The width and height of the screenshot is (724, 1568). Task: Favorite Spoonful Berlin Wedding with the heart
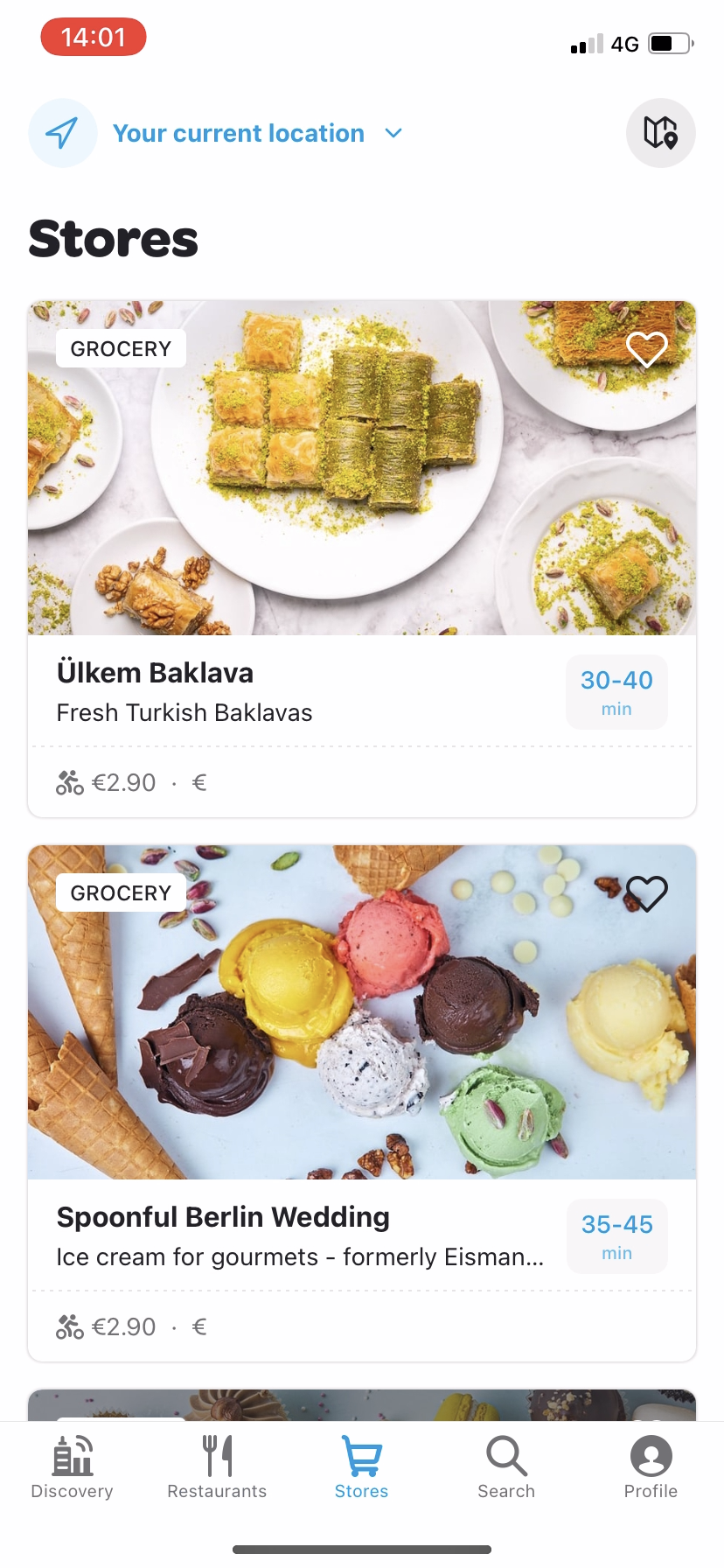tap(647, 893)
